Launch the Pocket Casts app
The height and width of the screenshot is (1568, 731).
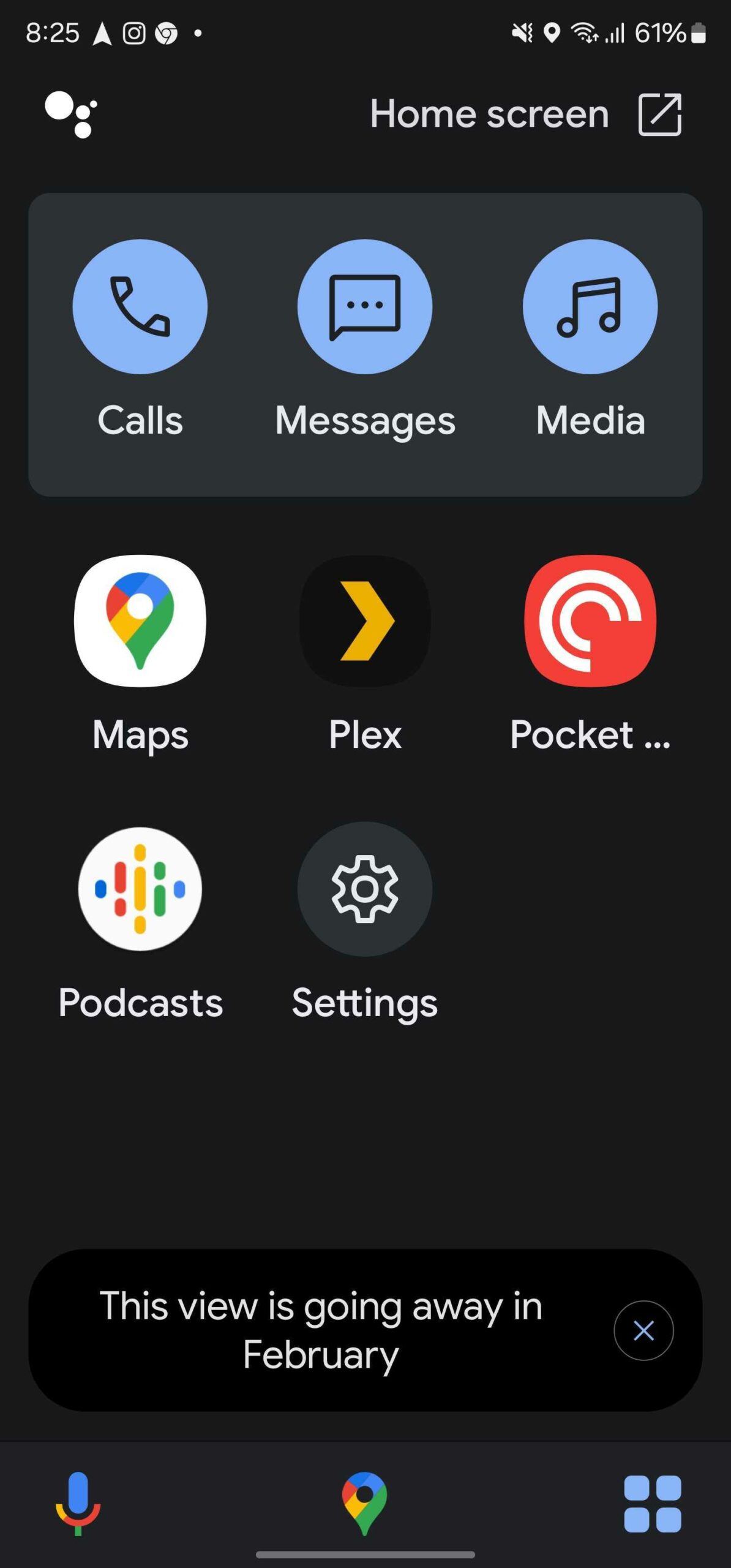tap(590, 621)
